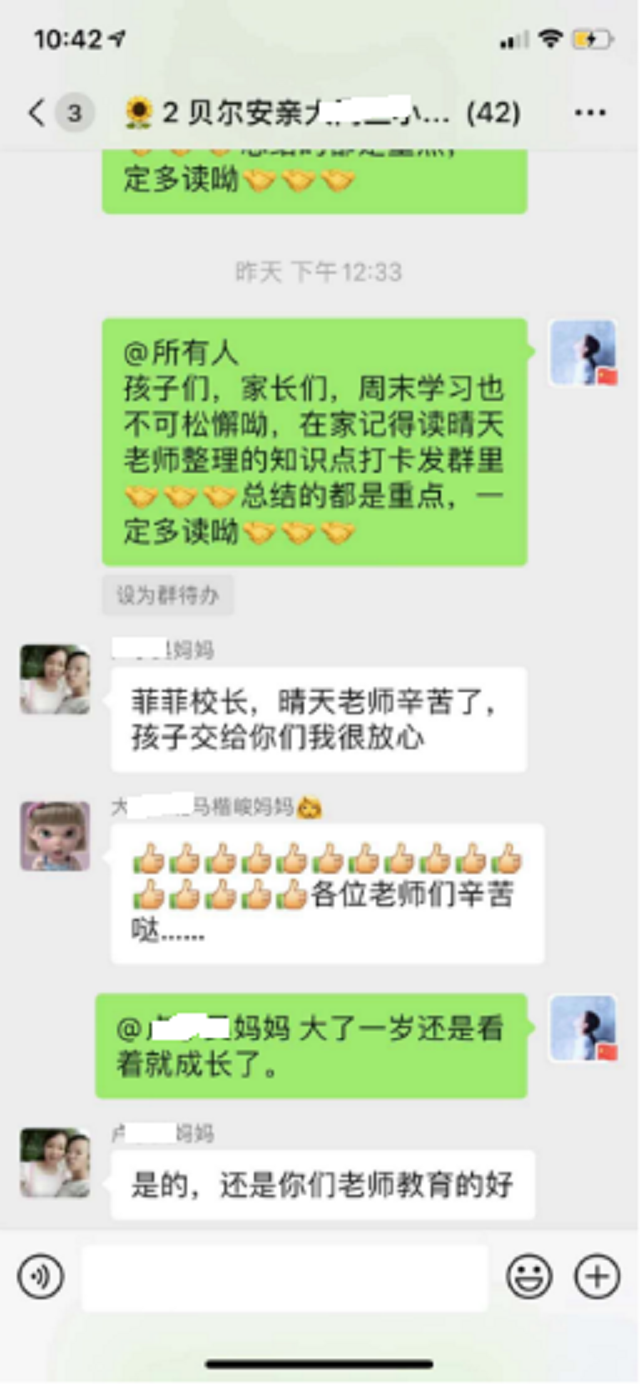The height and width of the screenshot is (1384, 640).
Task: Open avatar of 马楷峻妈妈
Action: tap(55, 836)
